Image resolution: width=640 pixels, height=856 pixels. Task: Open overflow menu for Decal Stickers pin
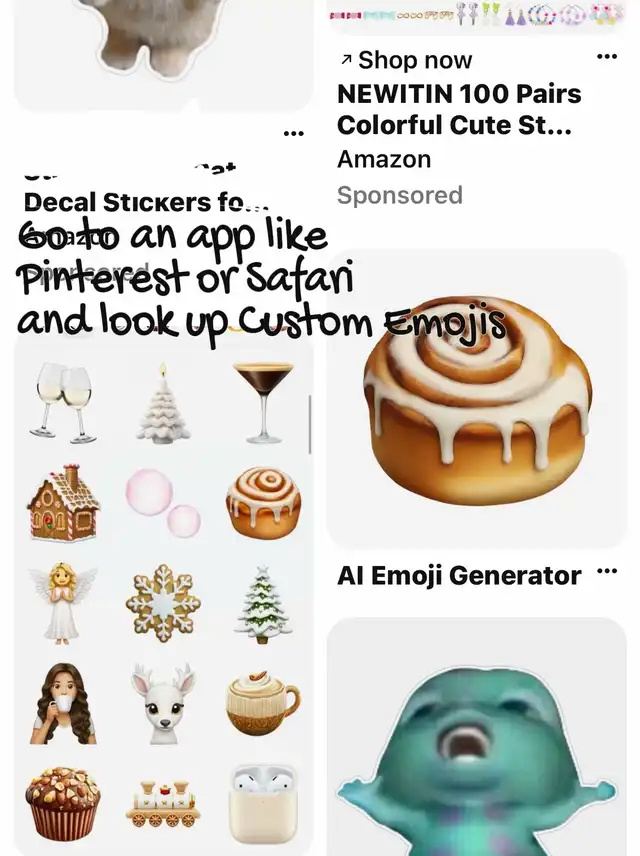[293, 134]
